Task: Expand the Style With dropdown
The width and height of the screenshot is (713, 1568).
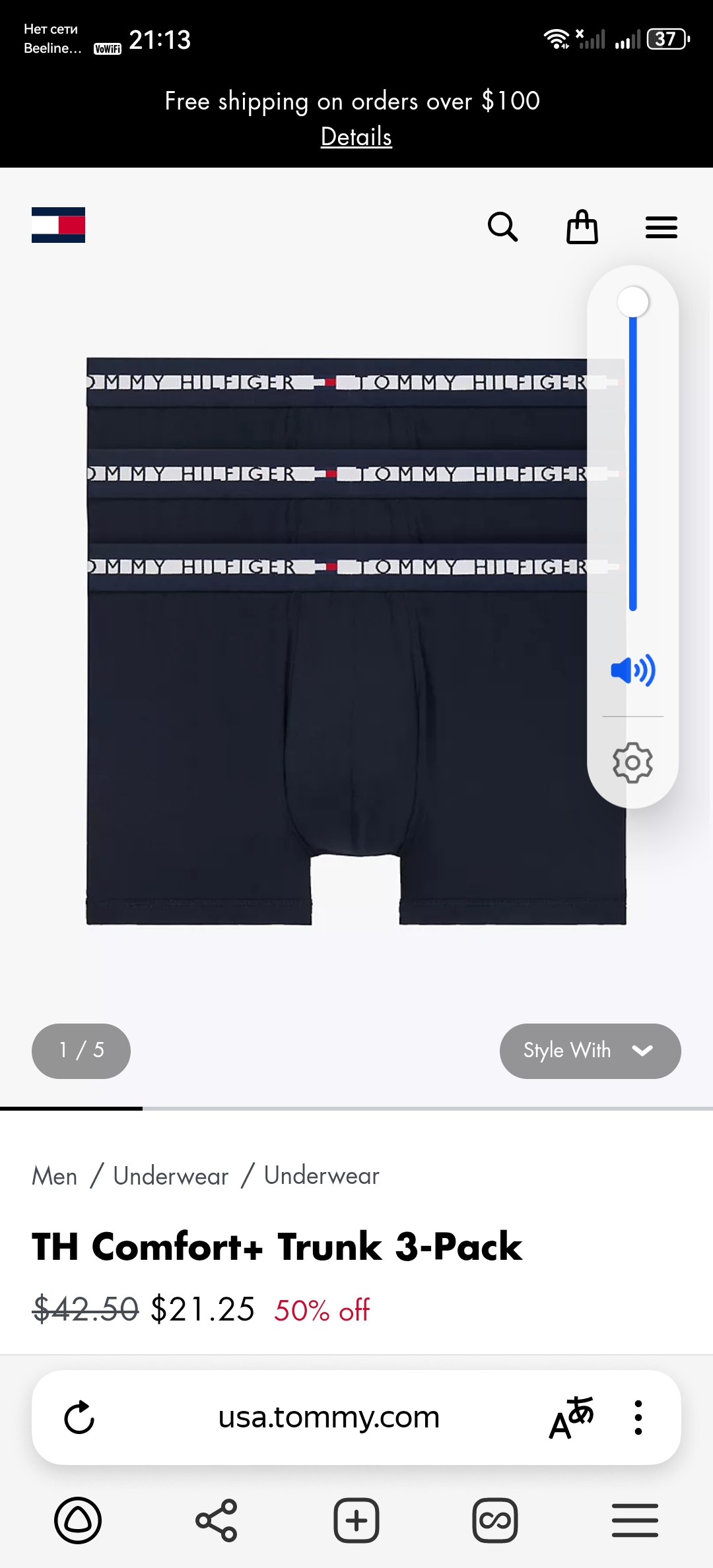Action: [x=590, y=1051]
